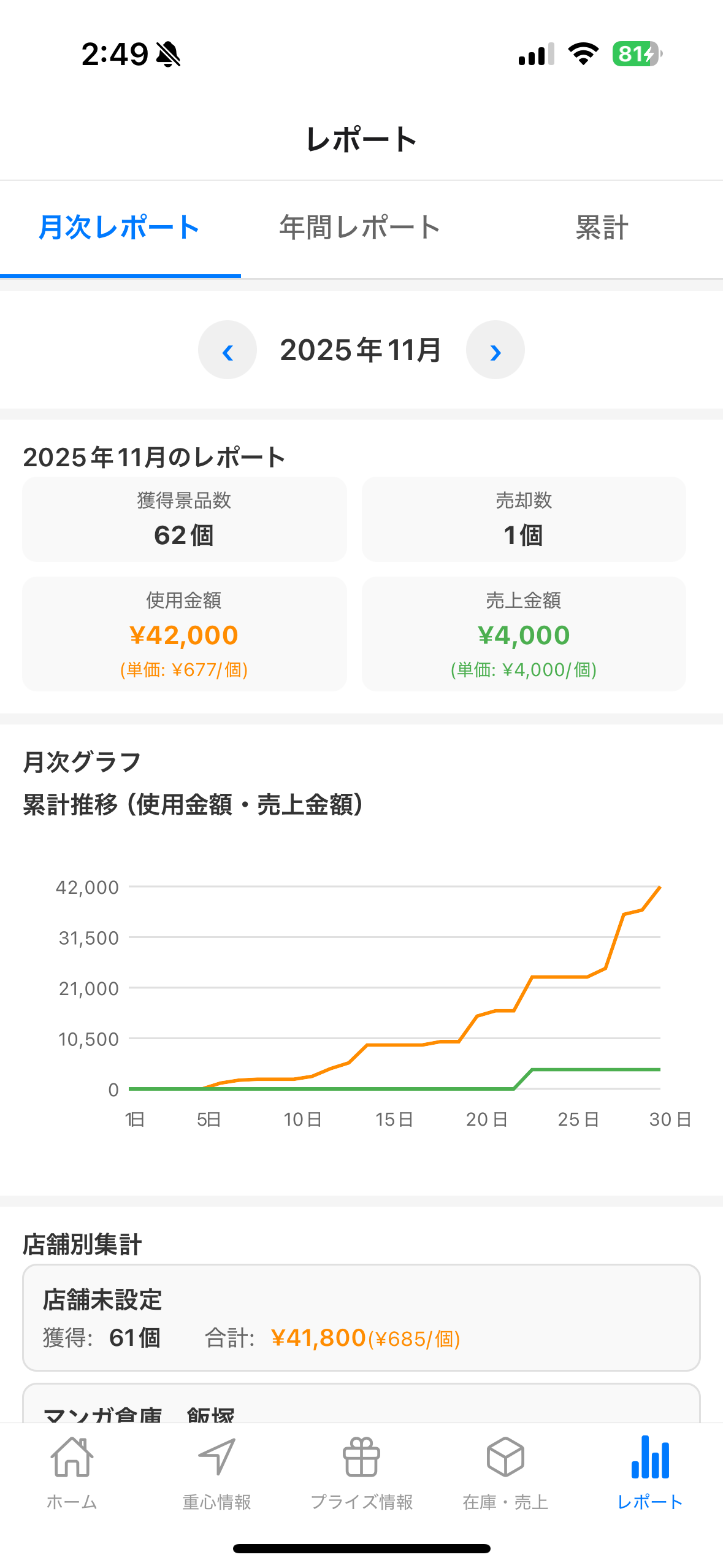Tap the 売却数 1個 stat card
This screenshot has width=723, height=1568.
point(524,520)
